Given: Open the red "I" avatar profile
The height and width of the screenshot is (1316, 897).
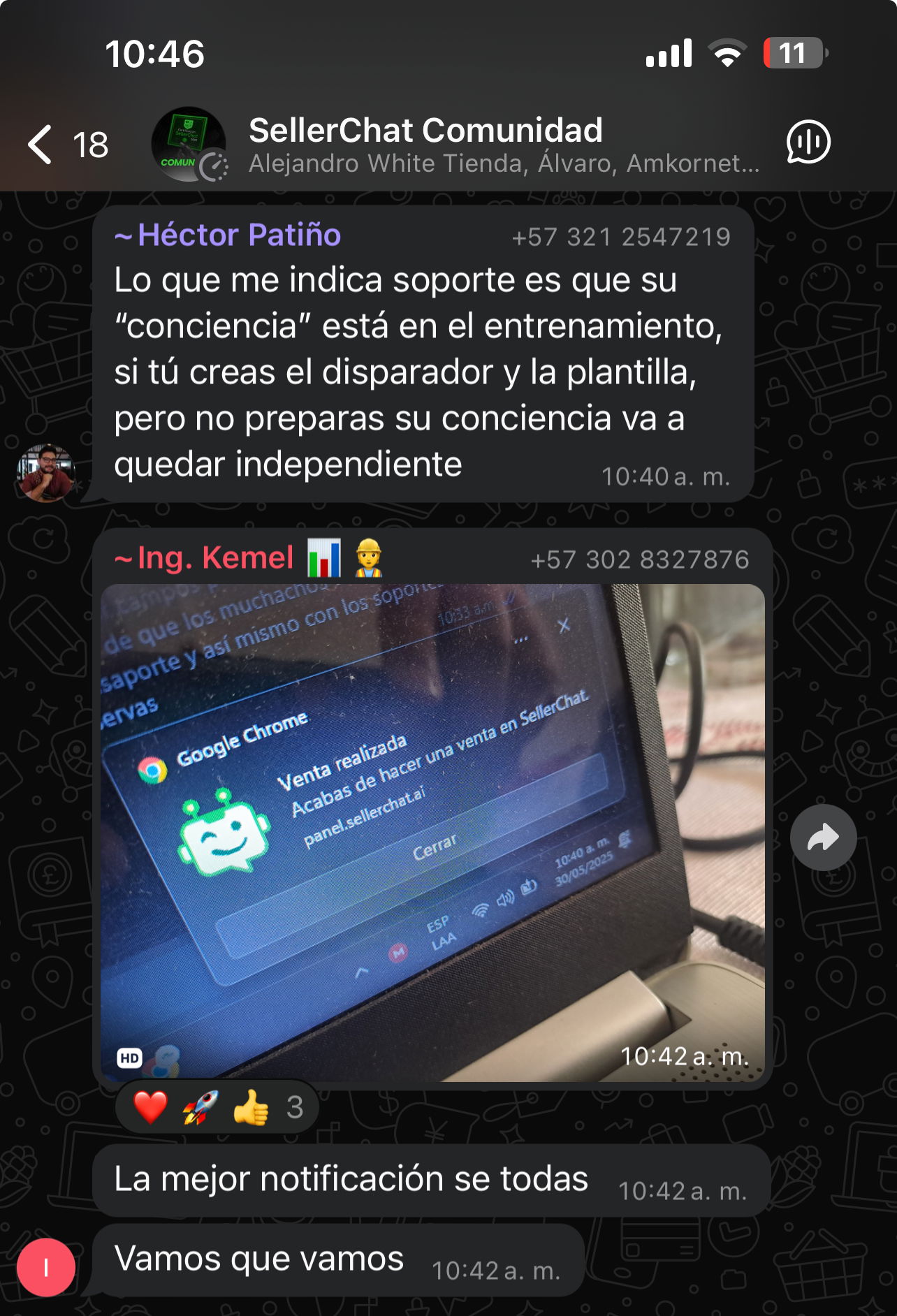Looking at the screenshot, I should pyautogui.click(x=46, y=1267).
